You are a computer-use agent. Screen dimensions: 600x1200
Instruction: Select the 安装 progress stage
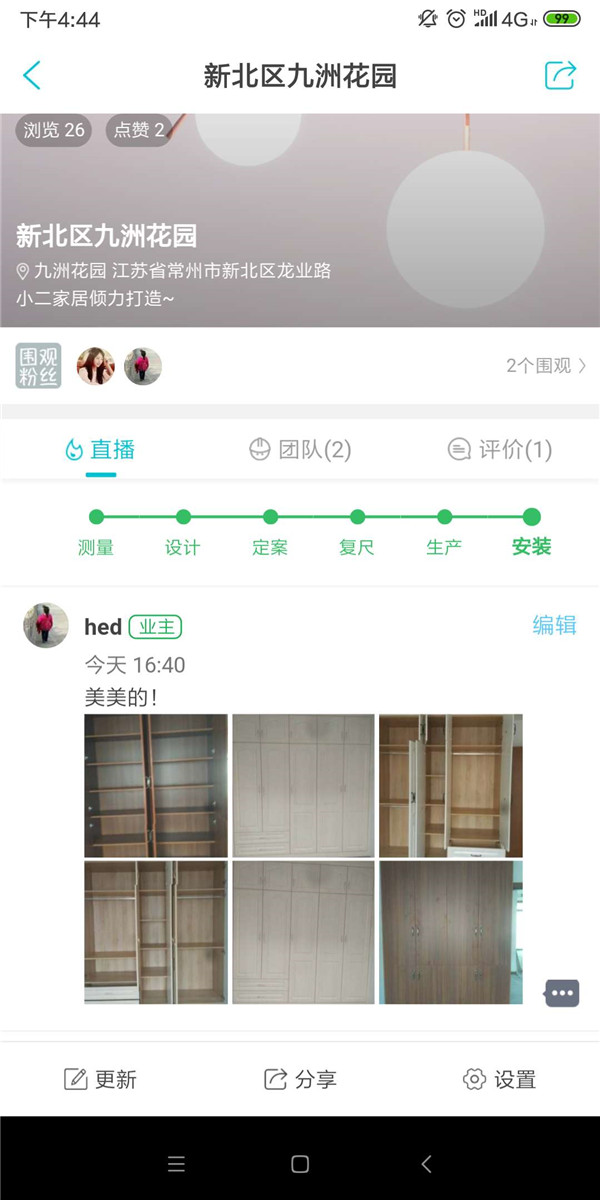click(531, 531)
